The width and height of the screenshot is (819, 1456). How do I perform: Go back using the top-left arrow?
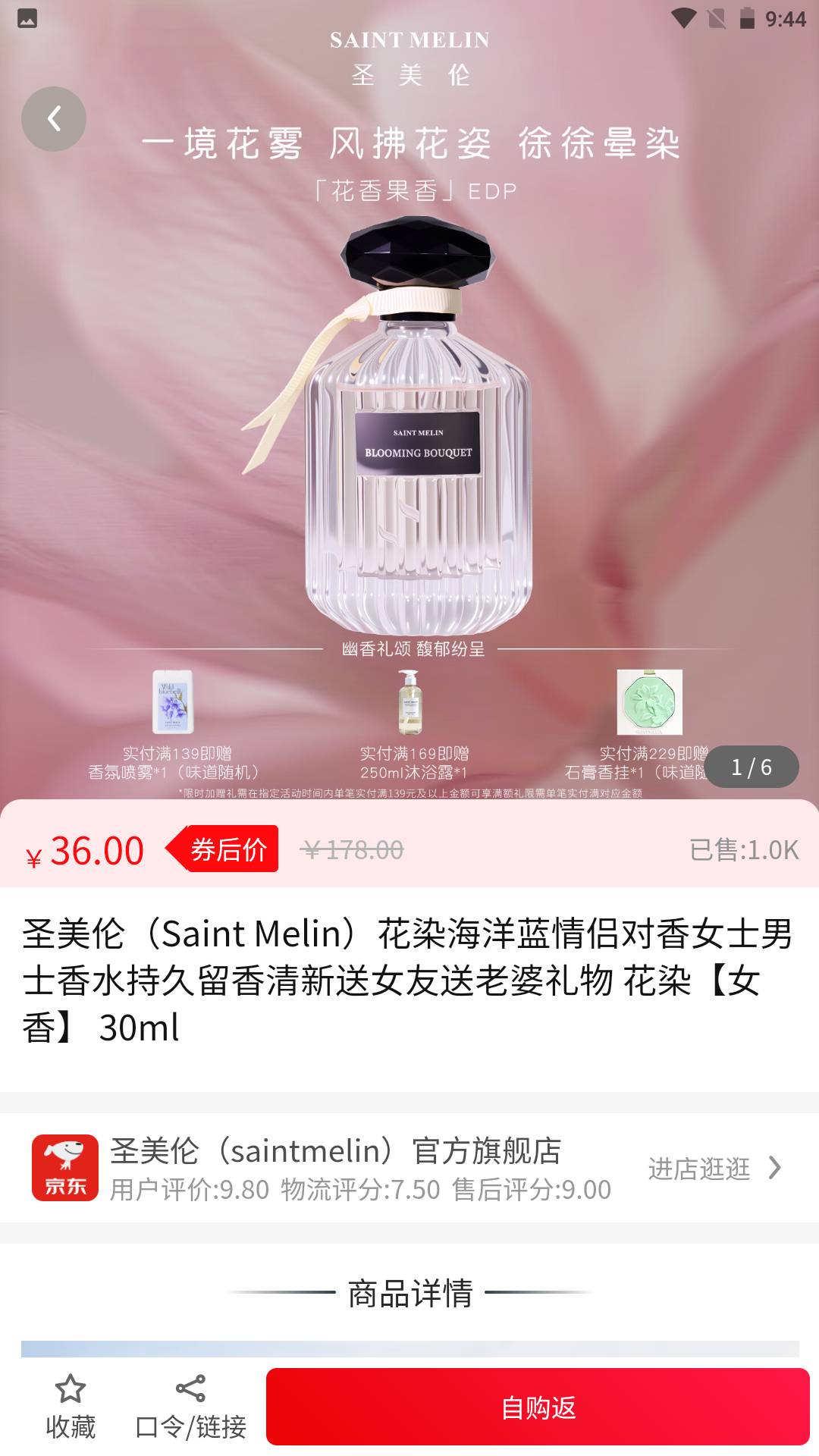click(54, 119)
